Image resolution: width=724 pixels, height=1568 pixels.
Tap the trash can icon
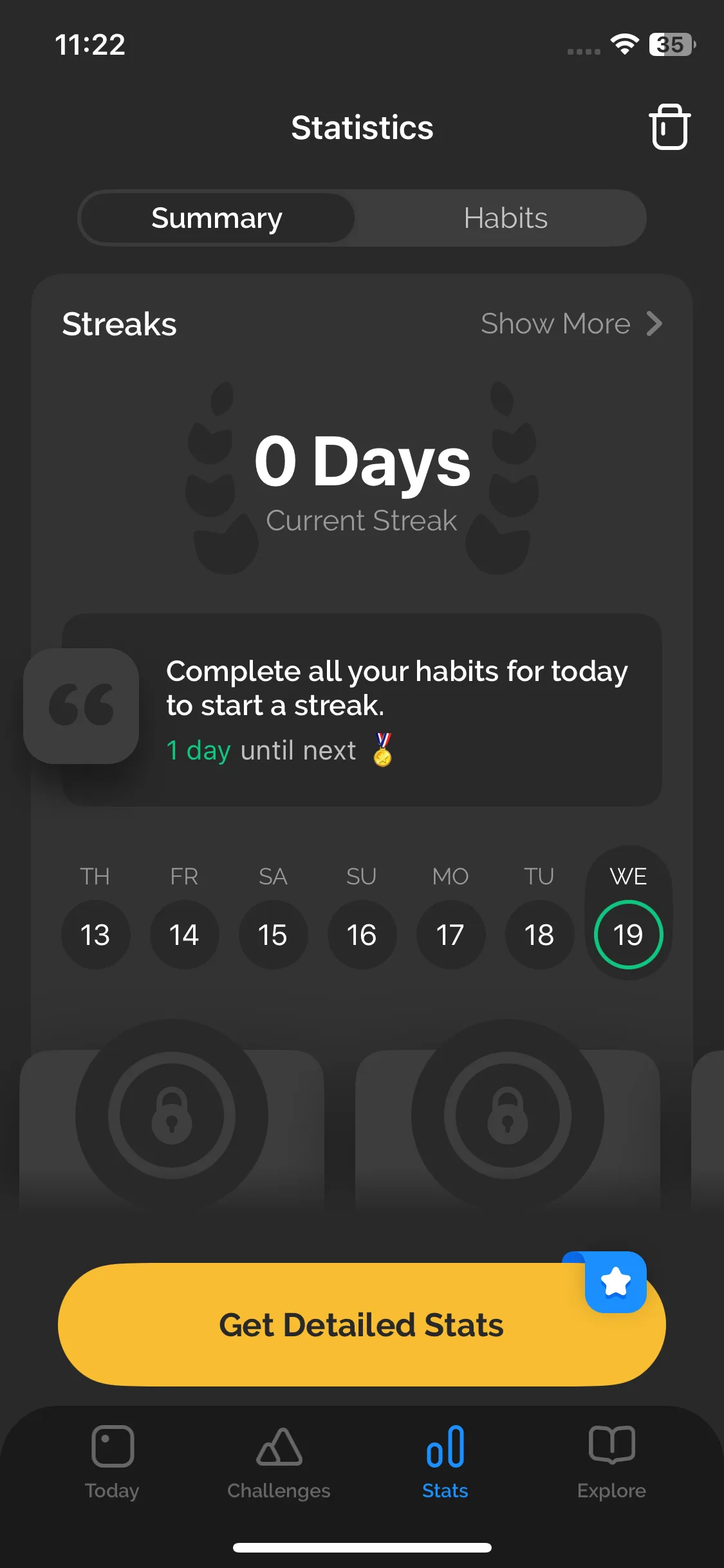click(669, 127)
